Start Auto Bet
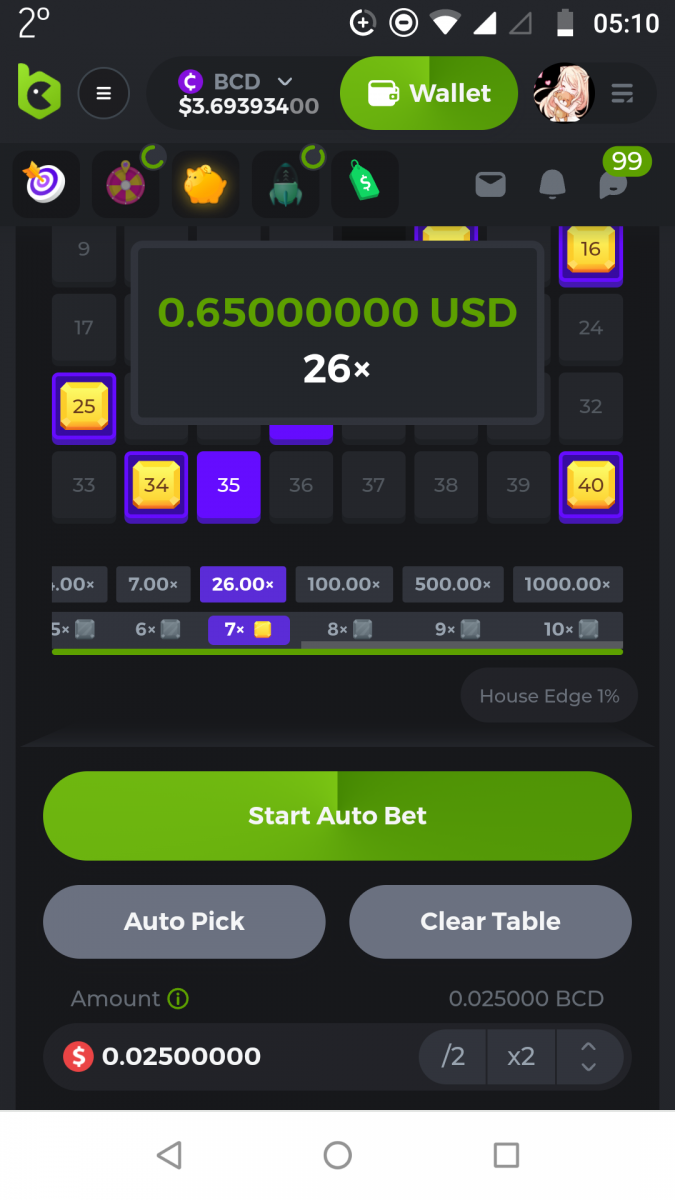The image size is (675, 1200). point(337,816)
